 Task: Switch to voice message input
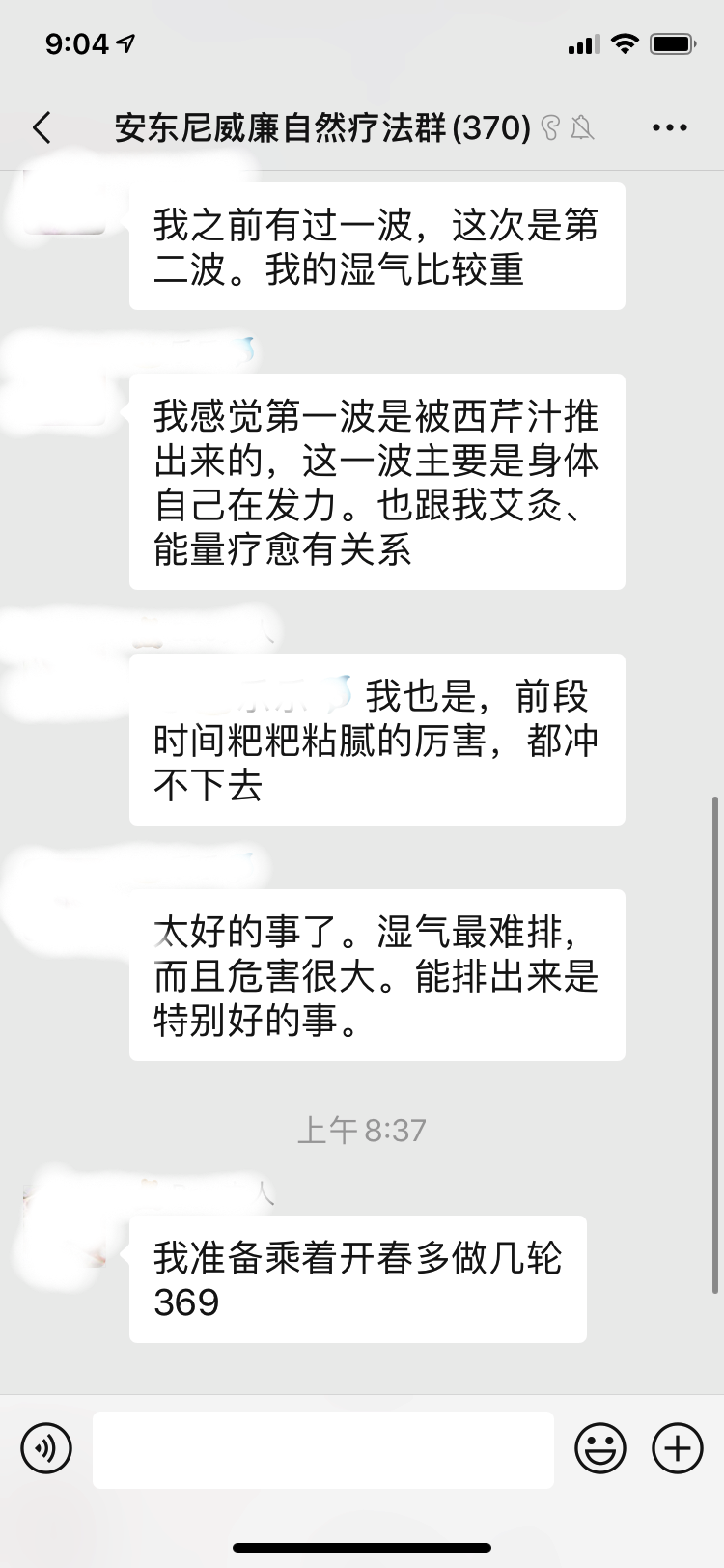click(46, 1448)
